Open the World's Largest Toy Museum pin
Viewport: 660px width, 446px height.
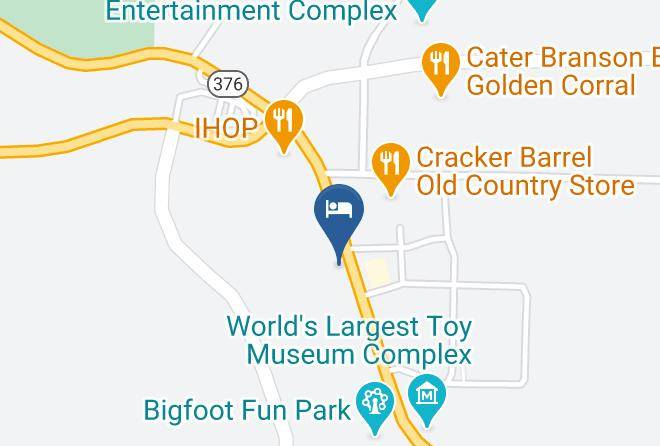[x=427, y=400]
